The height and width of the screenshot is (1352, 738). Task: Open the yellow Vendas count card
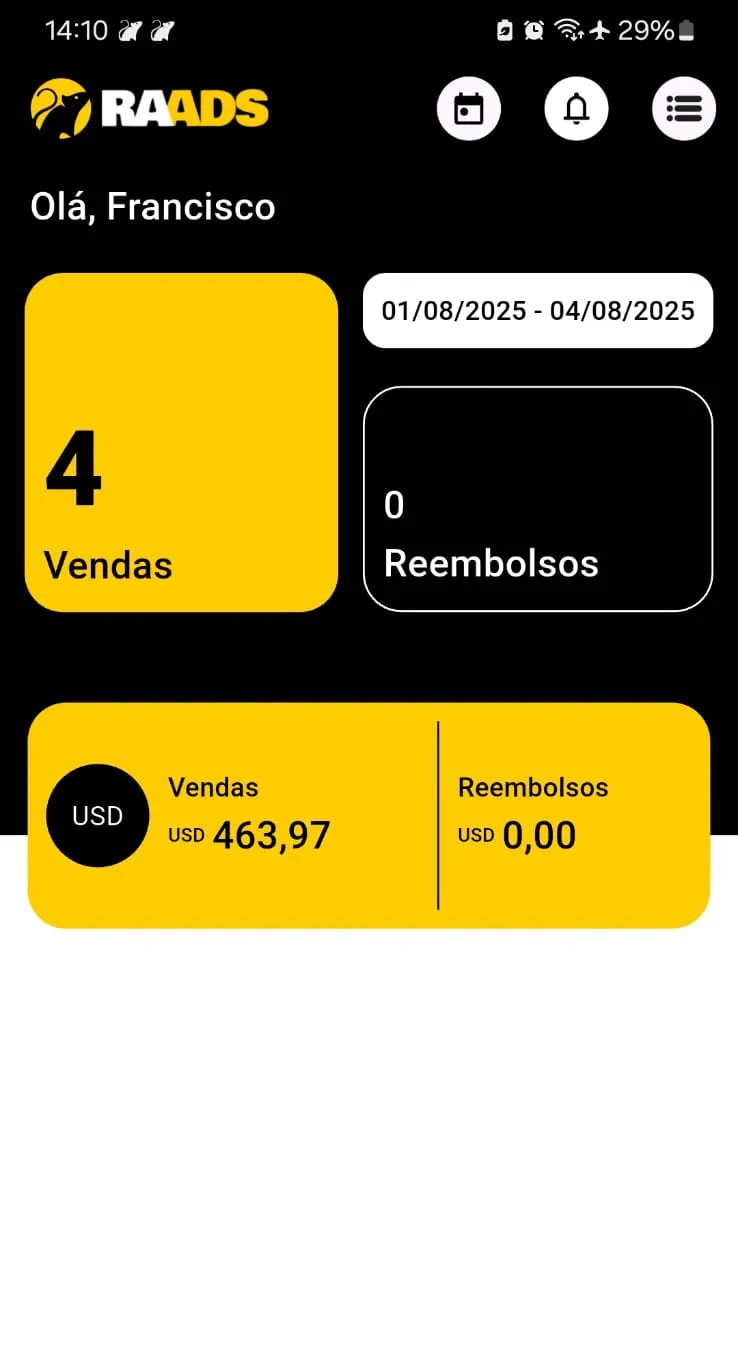click(181, 442)
